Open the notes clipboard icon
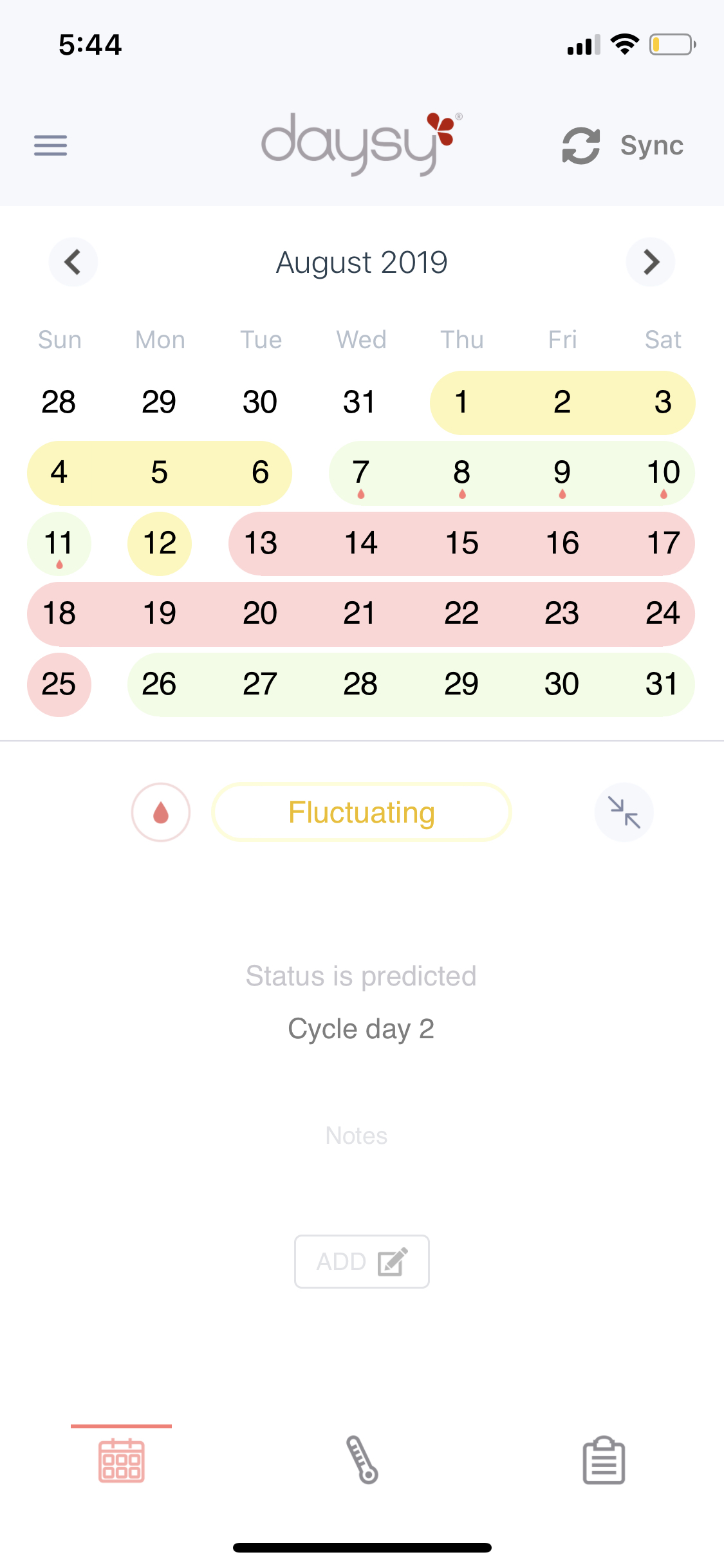This screenshot has width=724, height=1568. click(603, 1459)
